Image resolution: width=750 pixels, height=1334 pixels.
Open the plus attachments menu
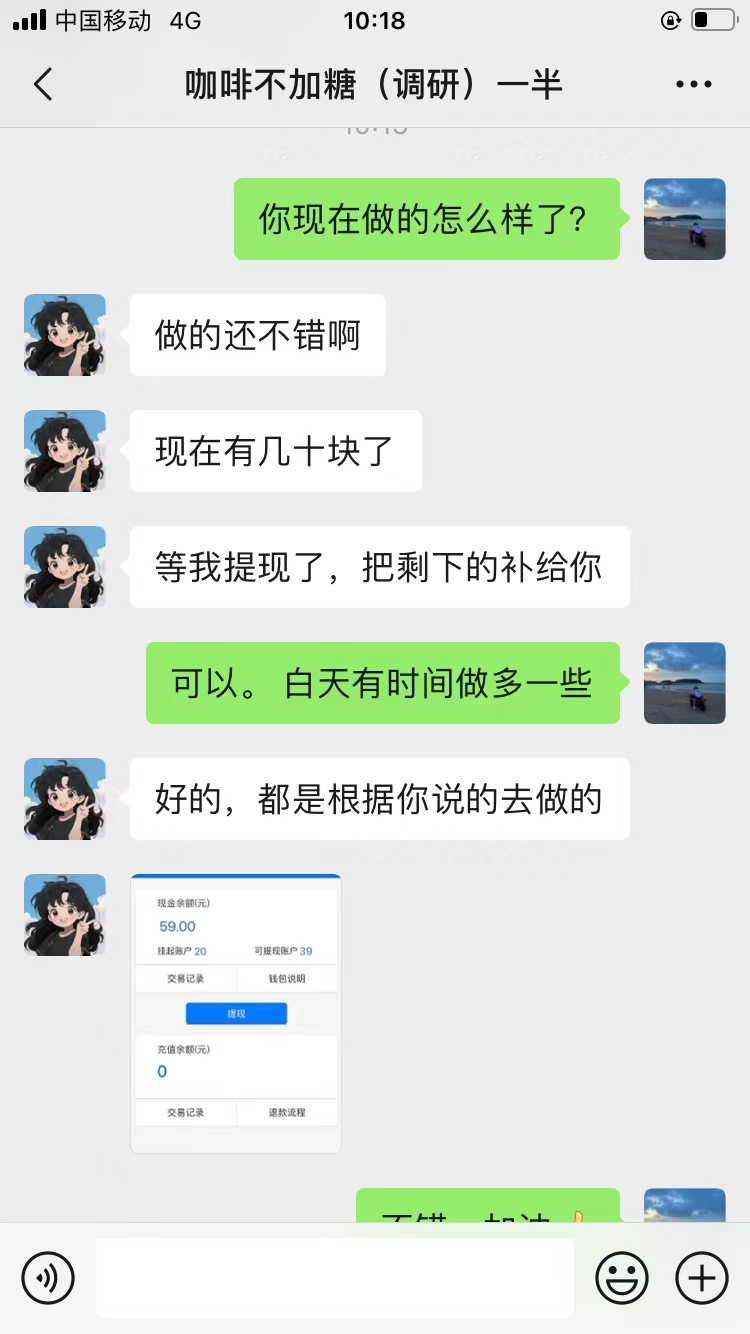(x=702, y=1277)
